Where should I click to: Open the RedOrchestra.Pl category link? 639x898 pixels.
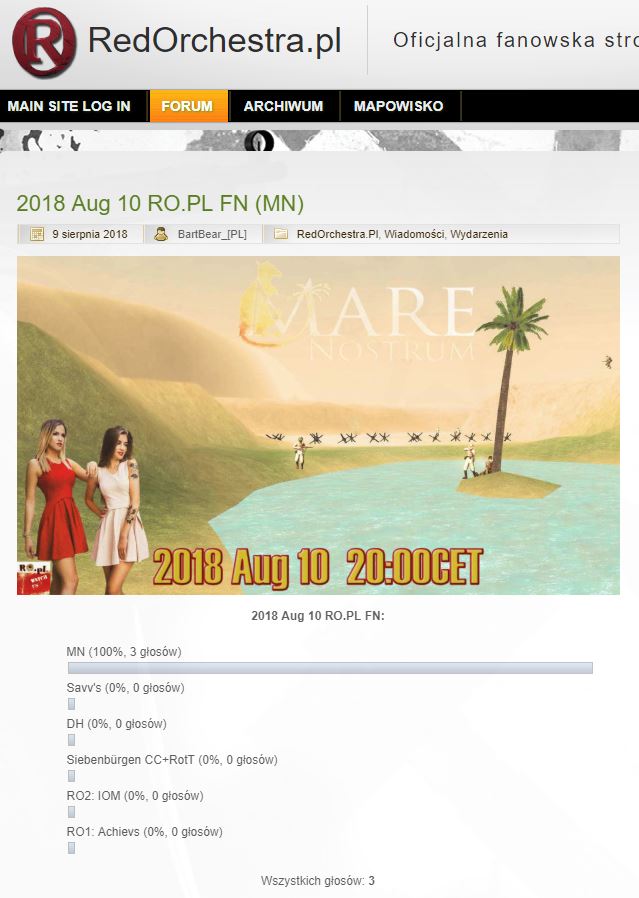pyautogui.click(x=337, y=234)
